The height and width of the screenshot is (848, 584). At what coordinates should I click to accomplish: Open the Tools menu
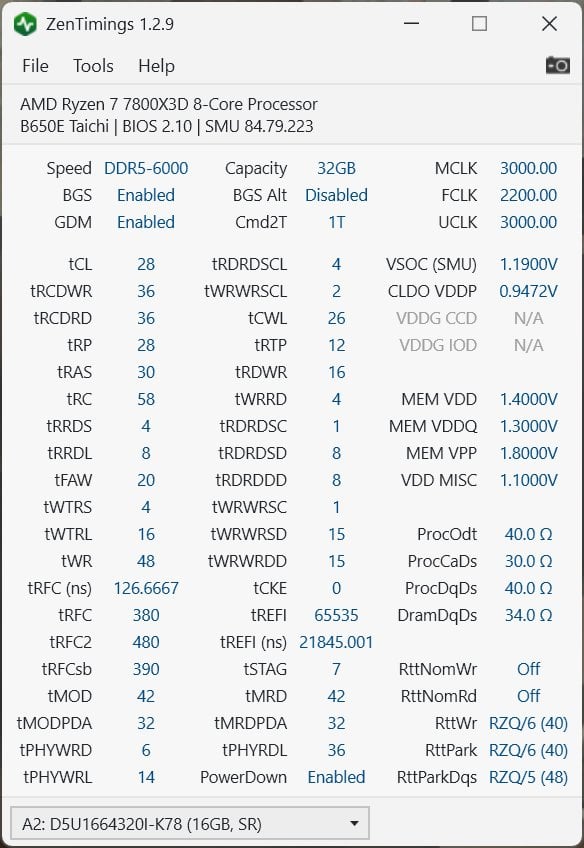93,66
